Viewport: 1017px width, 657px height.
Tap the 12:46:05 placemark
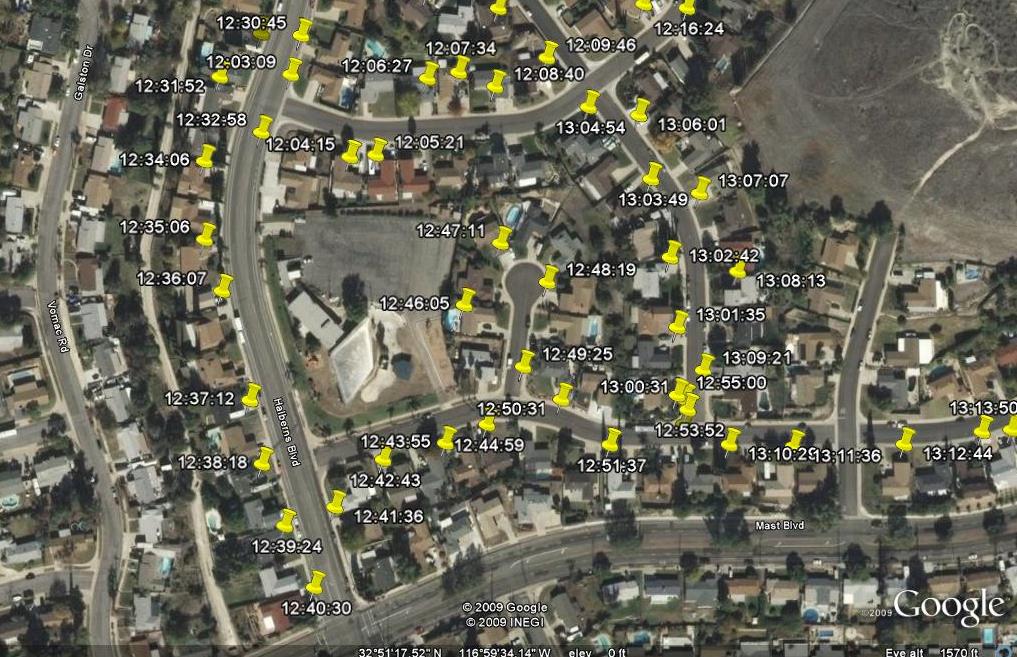(466, 298)
